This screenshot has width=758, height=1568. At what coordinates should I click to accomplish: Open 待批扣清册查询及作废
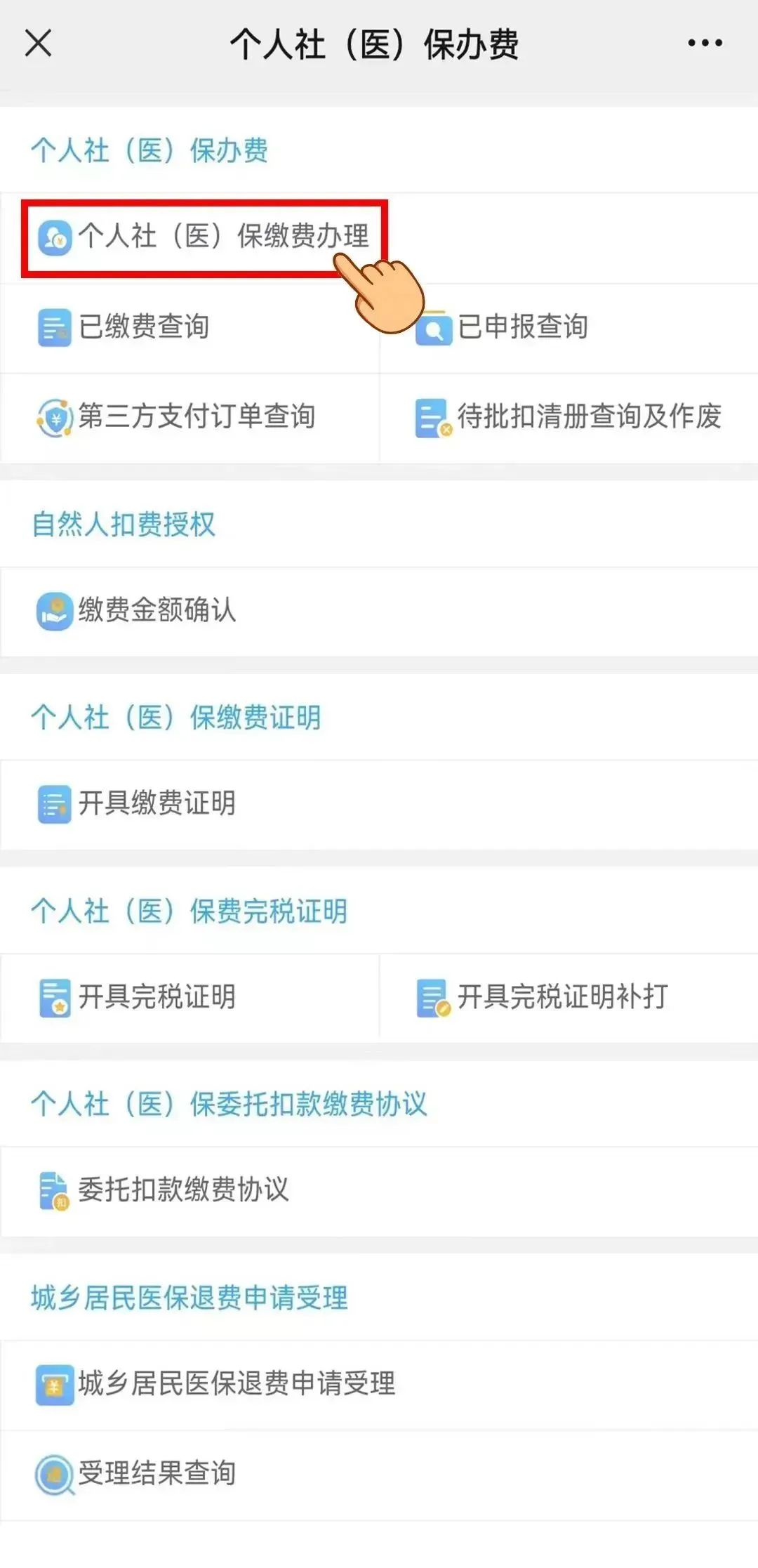click(x=568, y=417)
